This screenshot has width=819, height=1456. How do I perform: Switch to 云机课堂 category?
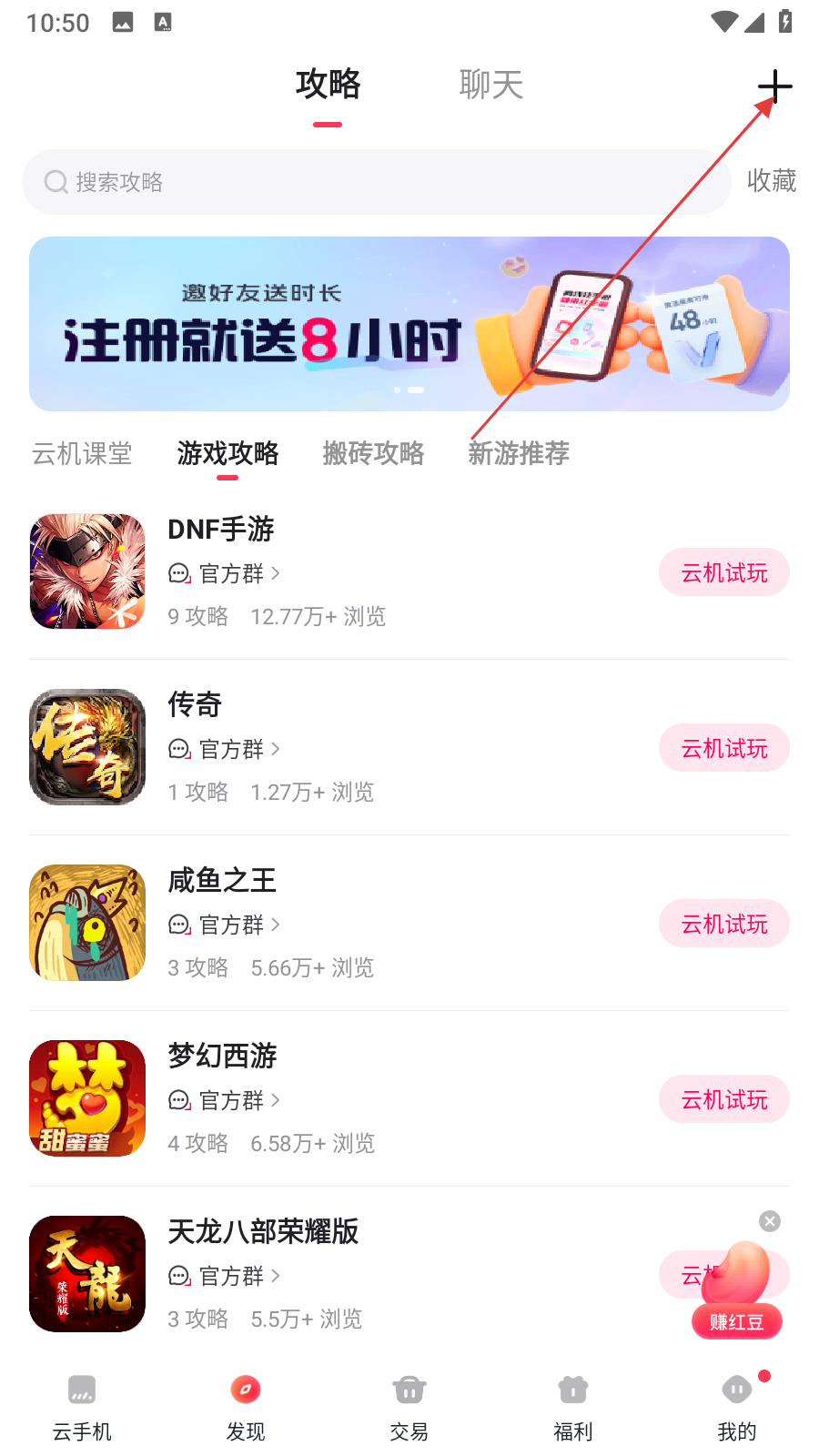click(82, 453)
